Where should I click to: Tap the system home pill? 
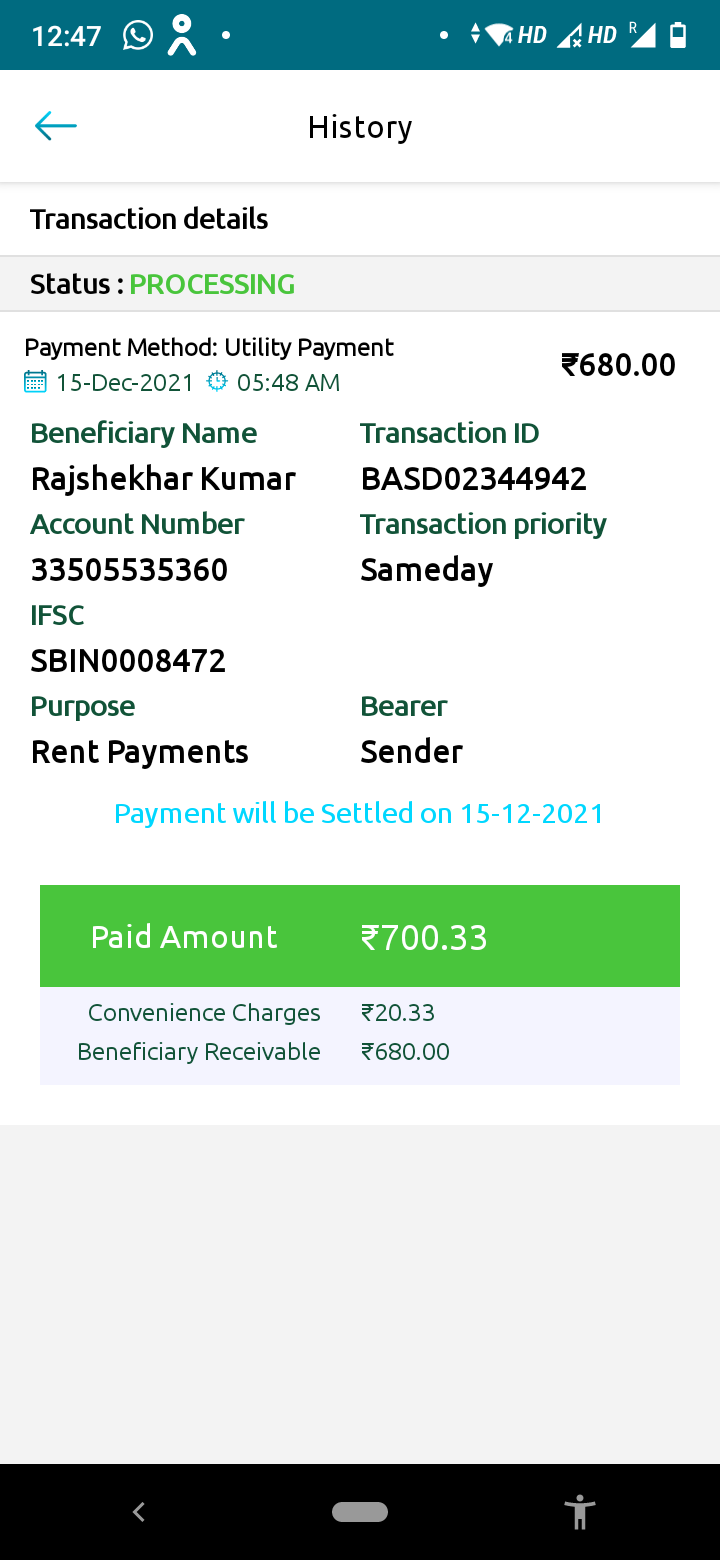coord(360,1512)
